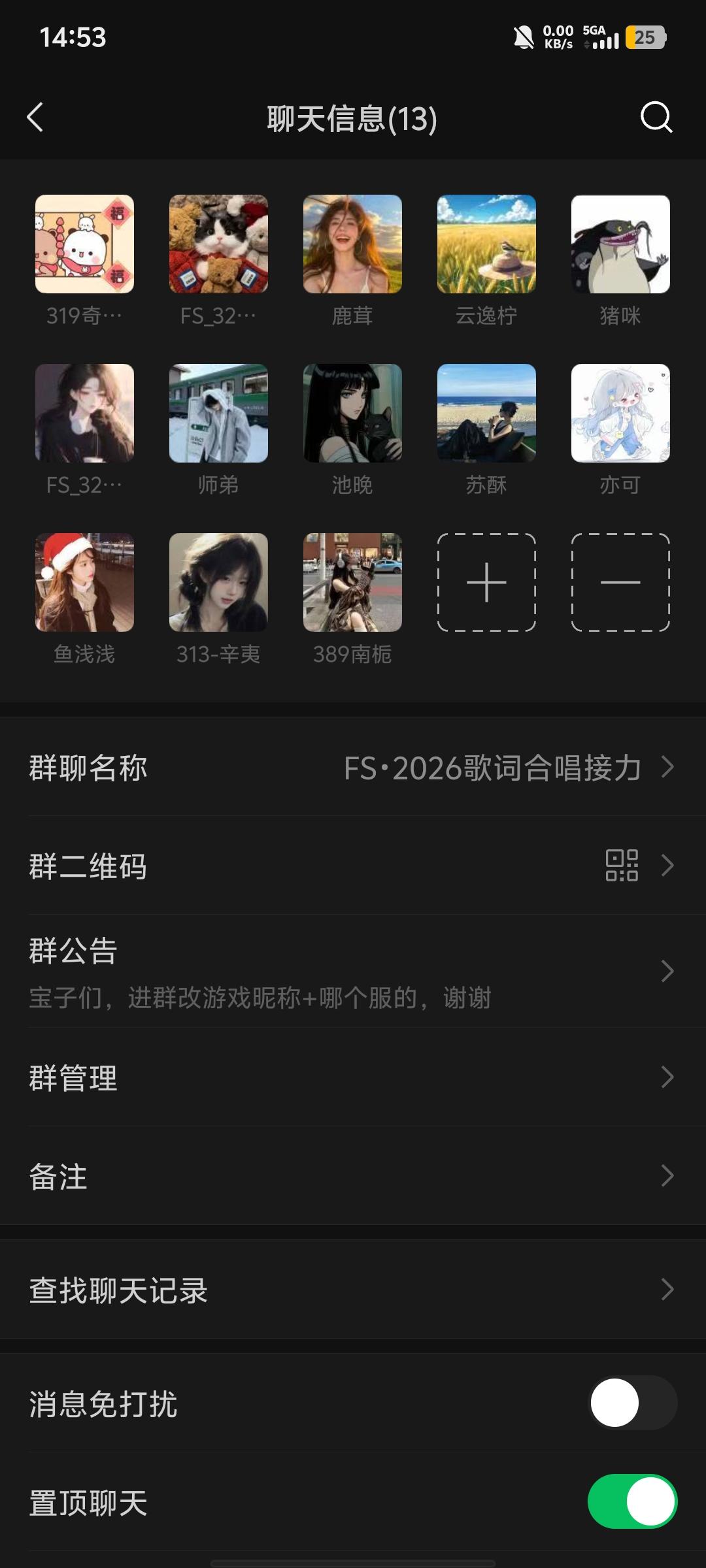Open 查找聊天记录 chat history search
The height and width of the screenshot is (1568, 706).
(x=353, y=1290)
